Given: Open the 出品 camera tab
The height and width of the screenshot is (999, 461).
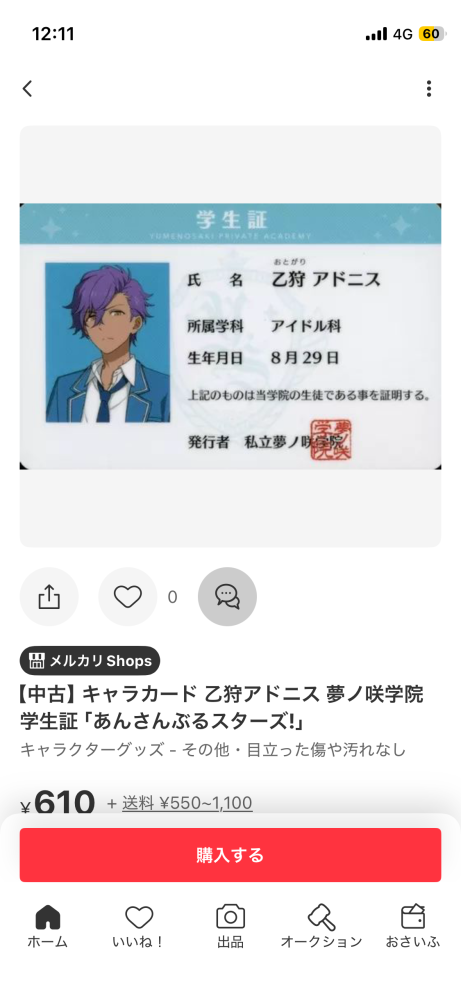Looking at the screenshot, I should [x=230, y=926].
